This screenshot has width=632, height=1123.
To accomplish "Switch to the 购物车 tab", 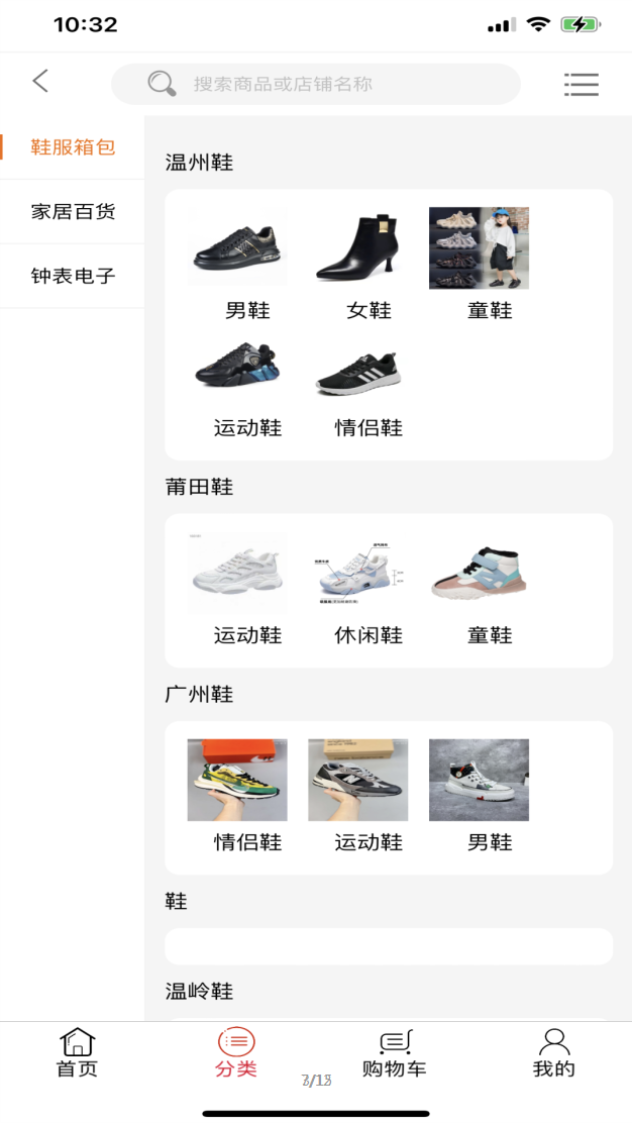I will click(x=394, y=1053).
